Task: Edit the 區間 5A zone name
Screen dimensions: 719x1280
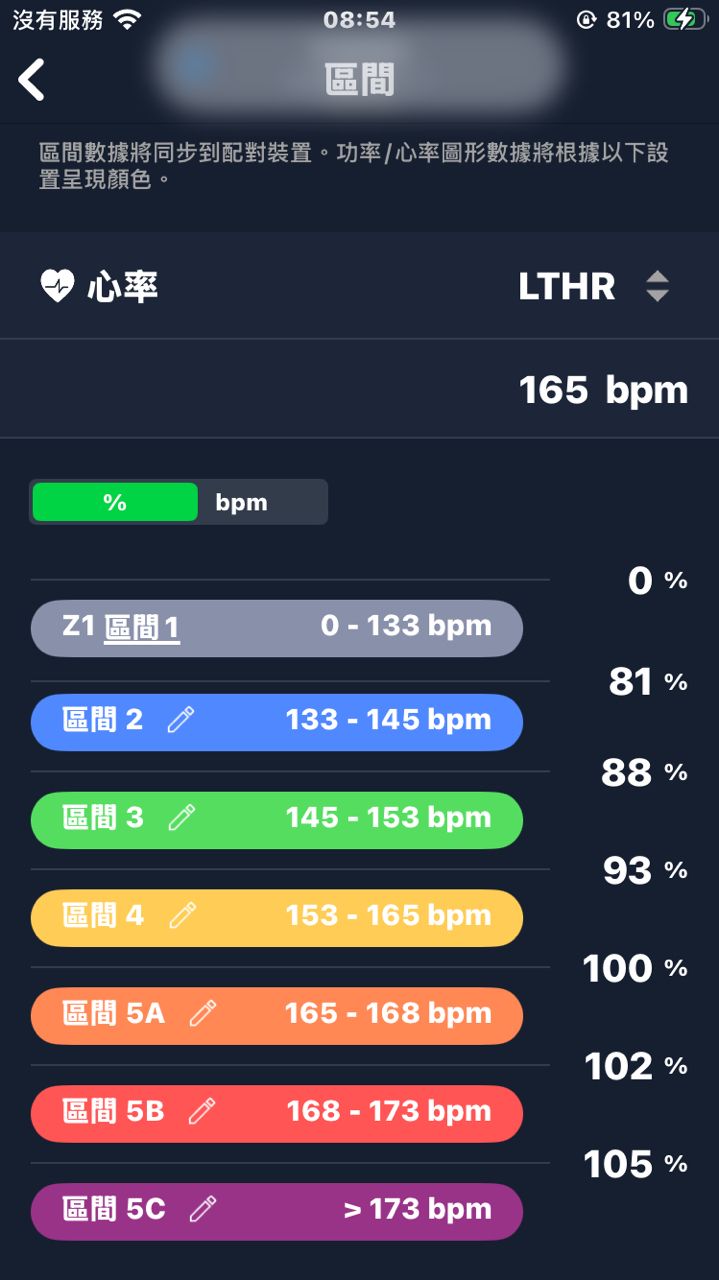Action: [203, 1014]
